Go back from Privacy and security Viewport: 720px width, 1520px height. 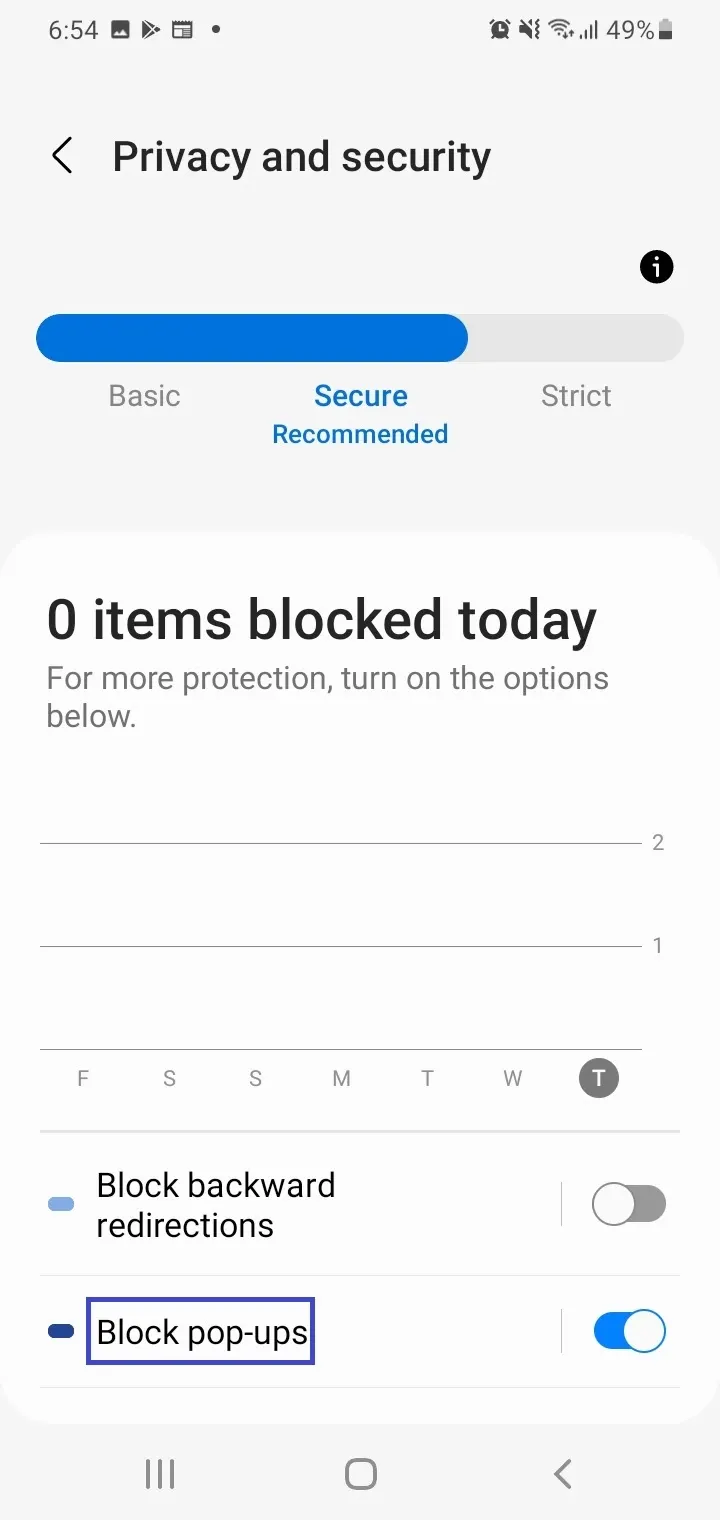click(x=63, y=157)
